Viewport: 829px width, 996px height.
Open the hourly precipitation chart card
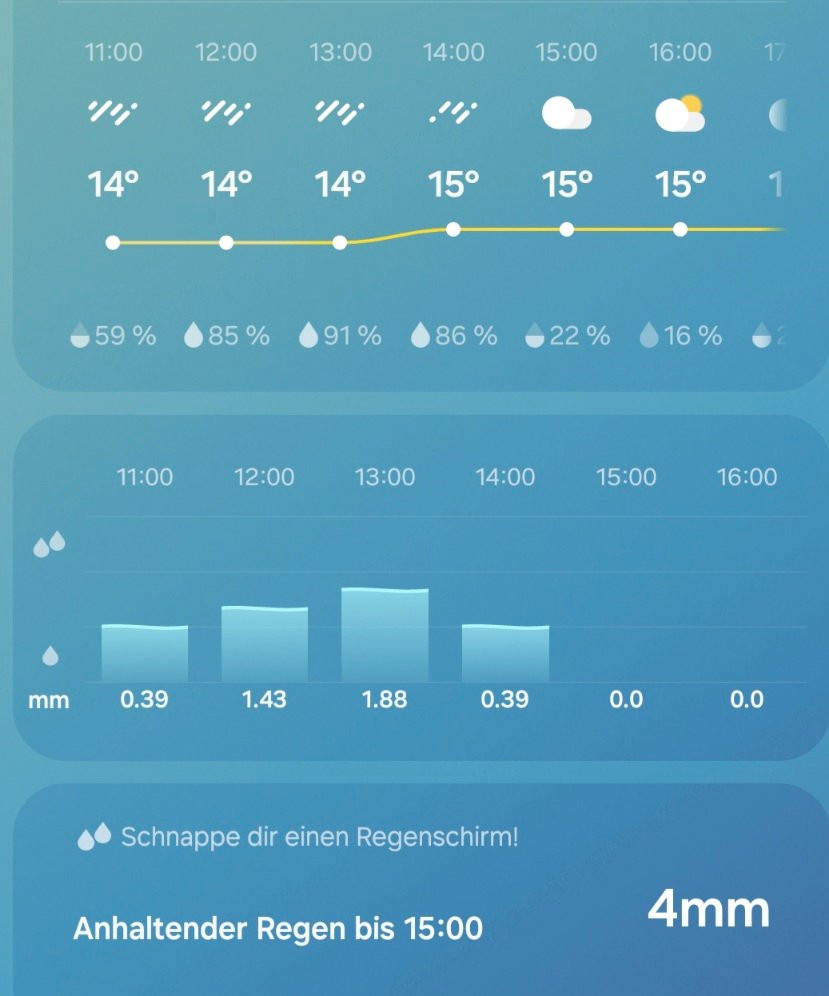[x=414, y=588]
